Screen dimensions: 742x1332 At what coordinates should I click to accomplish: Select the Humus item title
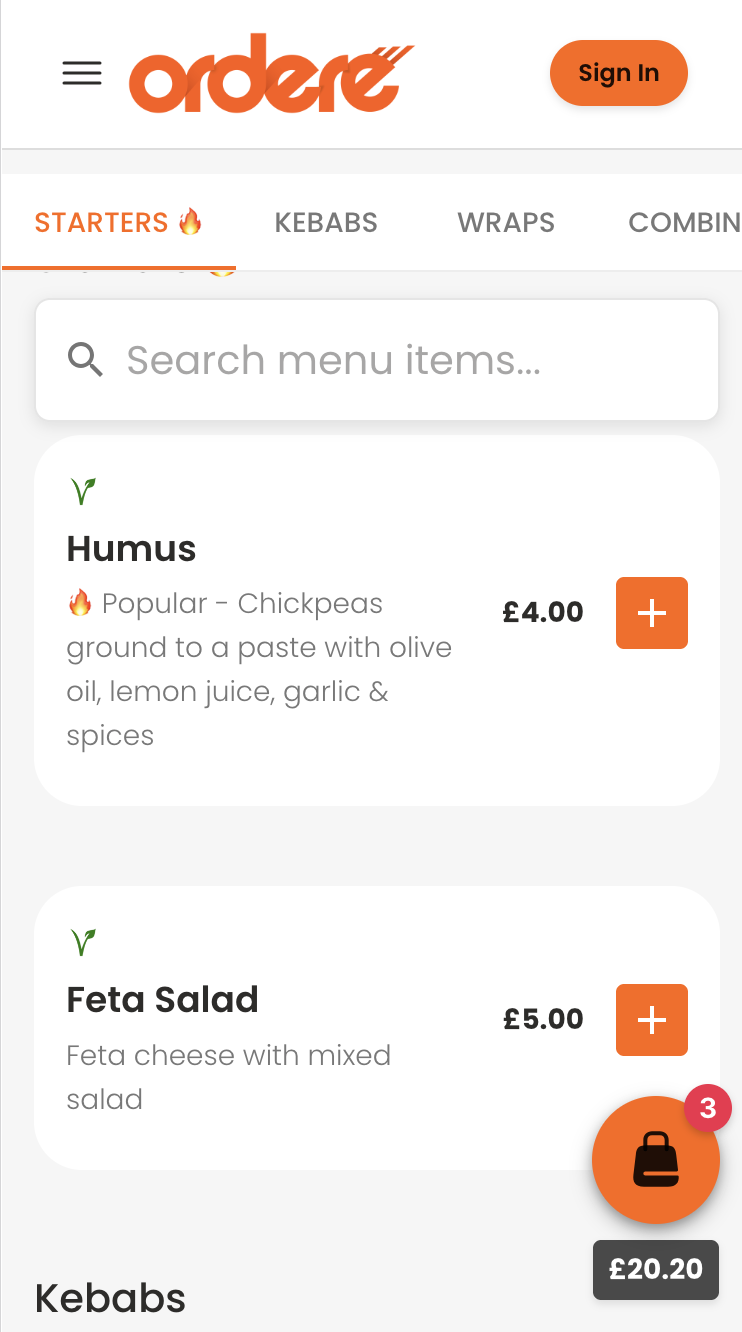(x=131, y=548)
